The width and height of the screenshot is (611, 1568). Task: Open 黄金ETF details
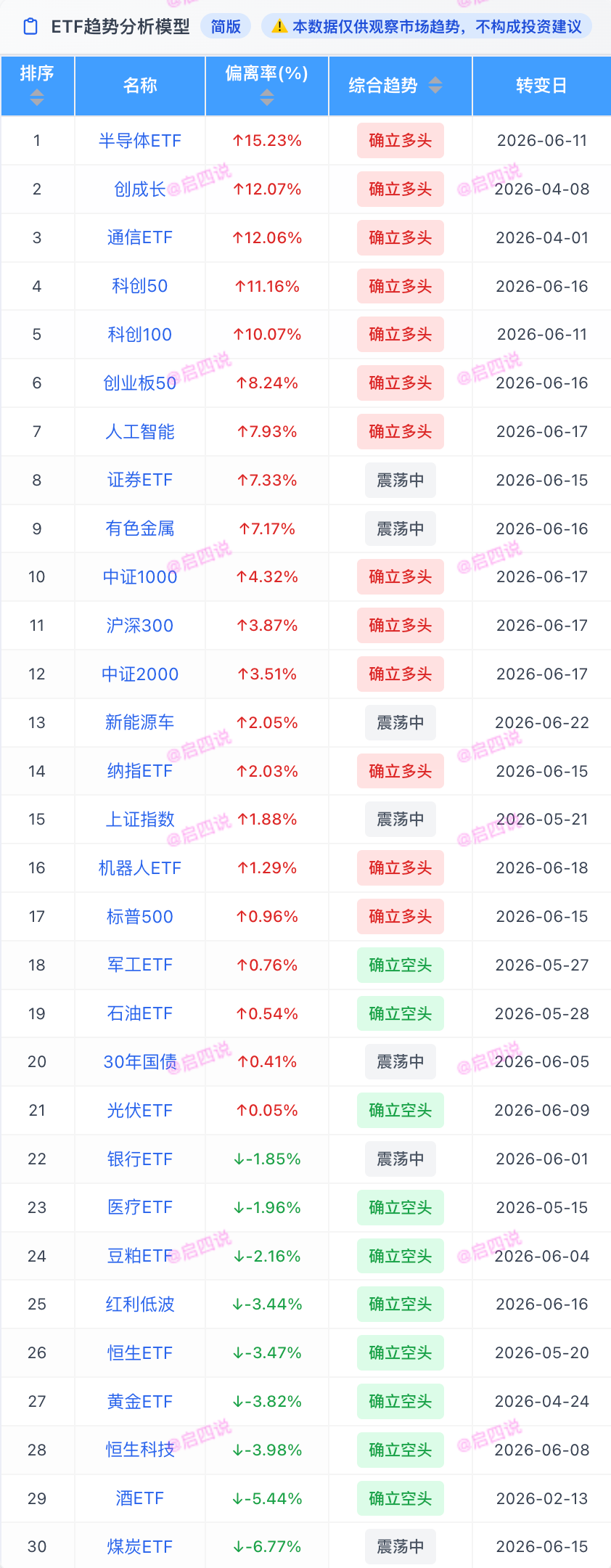pos(140,1402)
